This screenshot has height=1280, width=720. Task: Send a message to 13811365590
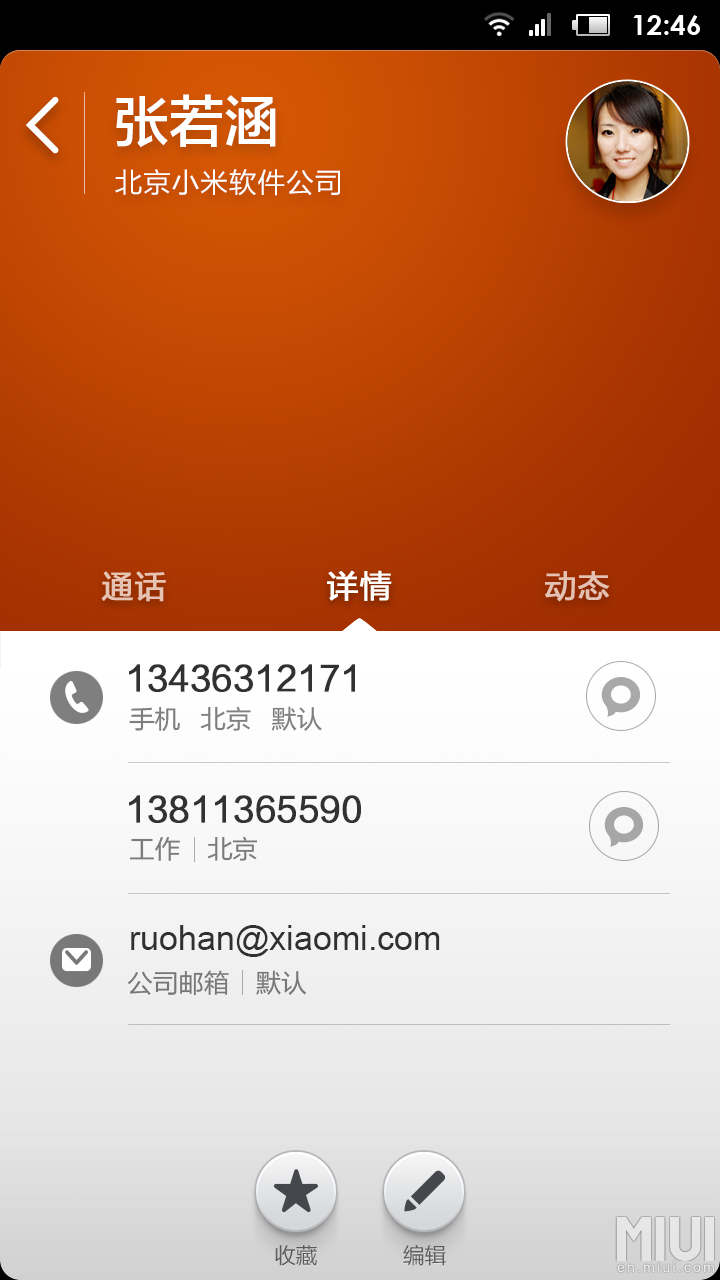coord(624,826)
